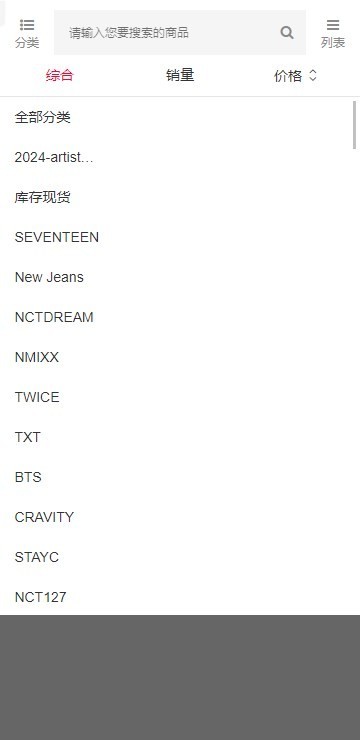The height and width of the screenshot is (740, 360).
Task: Open the 2024-artist category
Action: pyautogui.click(x=54, y=157)
